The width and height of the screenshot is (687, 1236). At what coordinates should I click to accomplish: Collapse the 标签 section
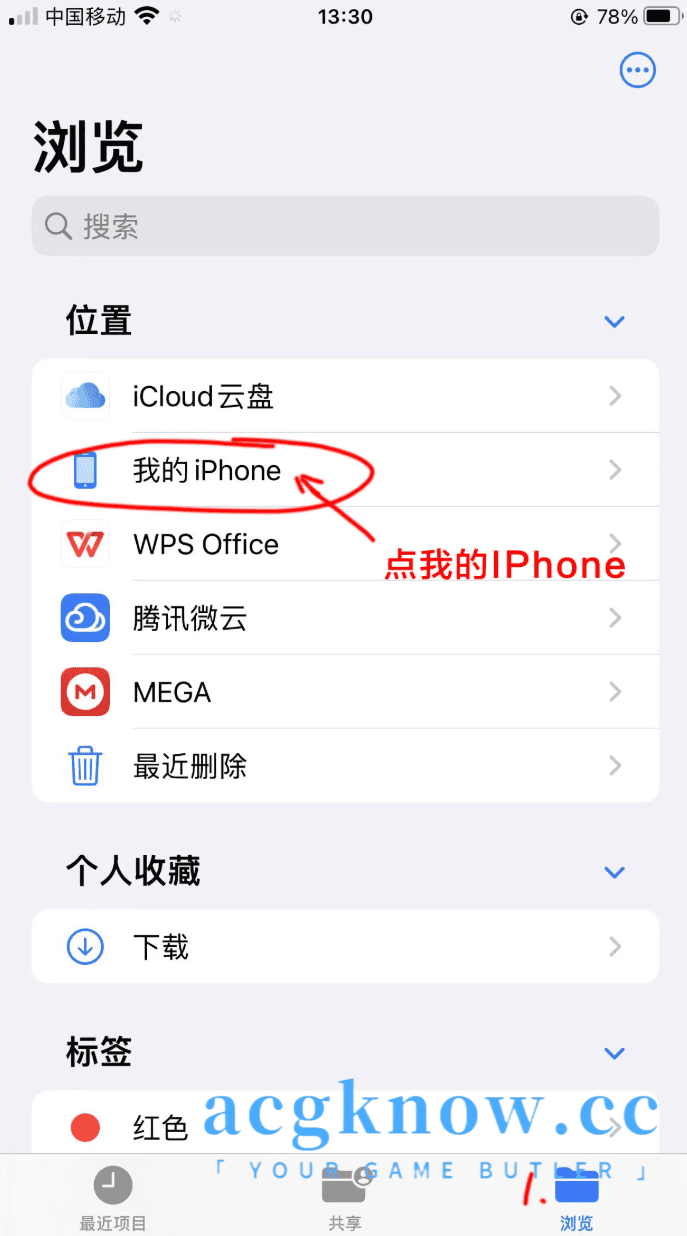point(614,1053)
